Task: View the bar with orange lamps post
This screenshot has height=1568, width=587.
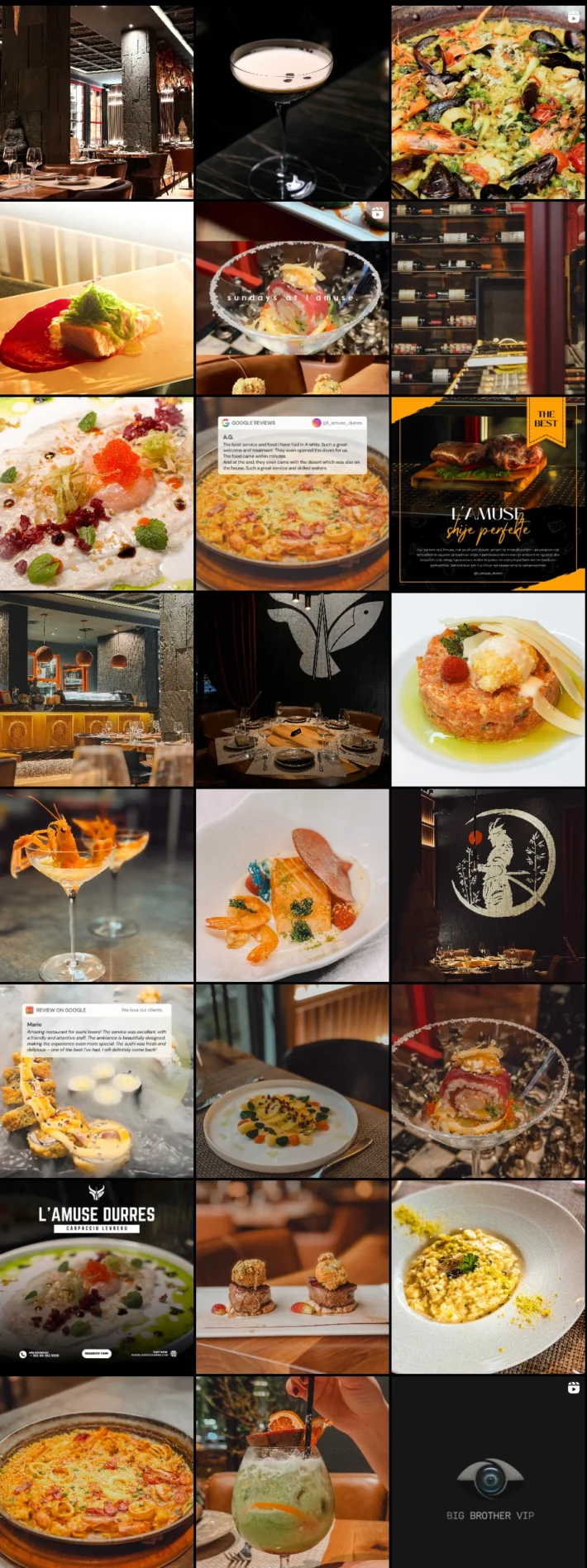Action: (97, 689)
